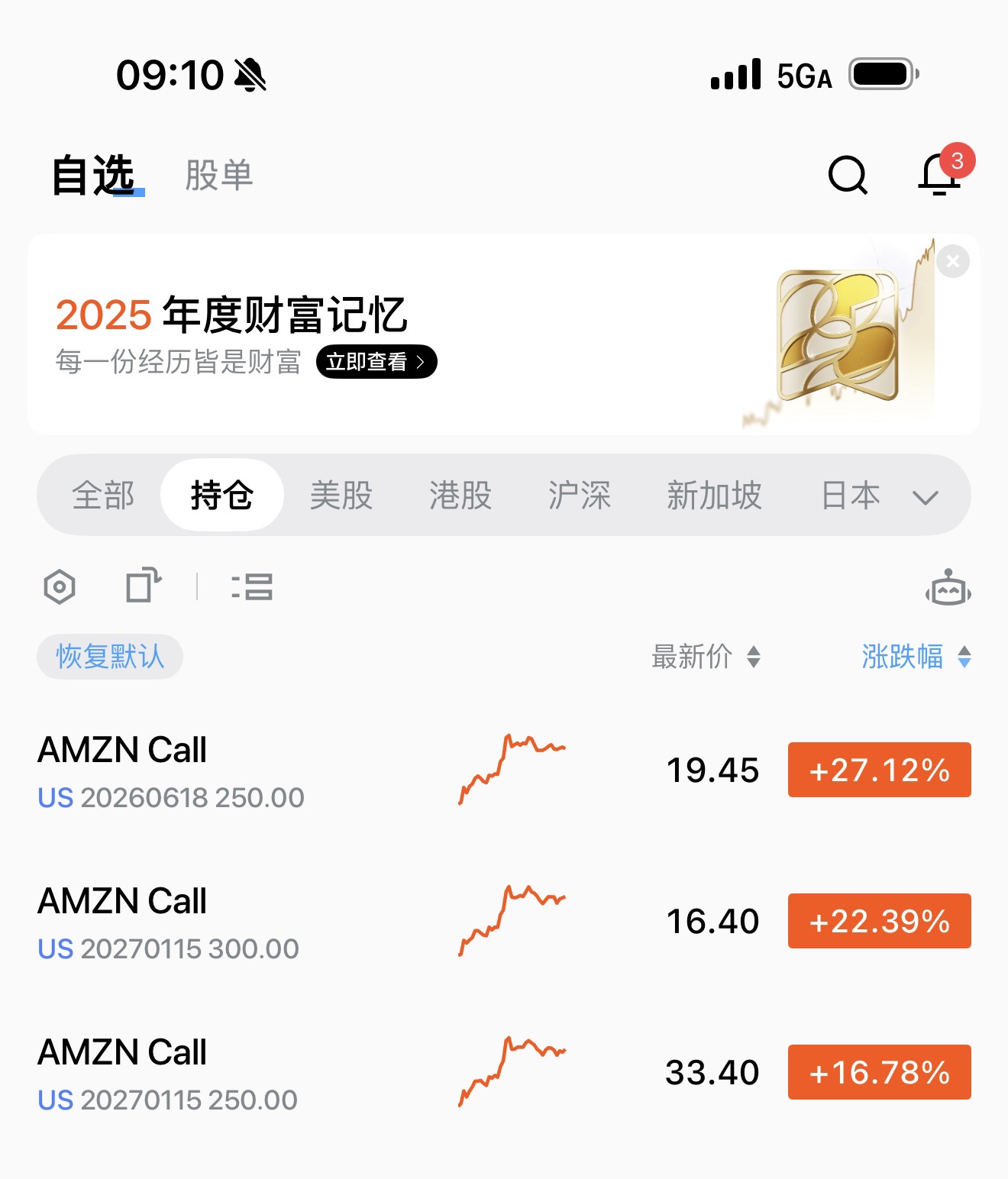Sort the list by 涨跌幅
The image size is (1008, 1179).
click(x=915, y=657)
